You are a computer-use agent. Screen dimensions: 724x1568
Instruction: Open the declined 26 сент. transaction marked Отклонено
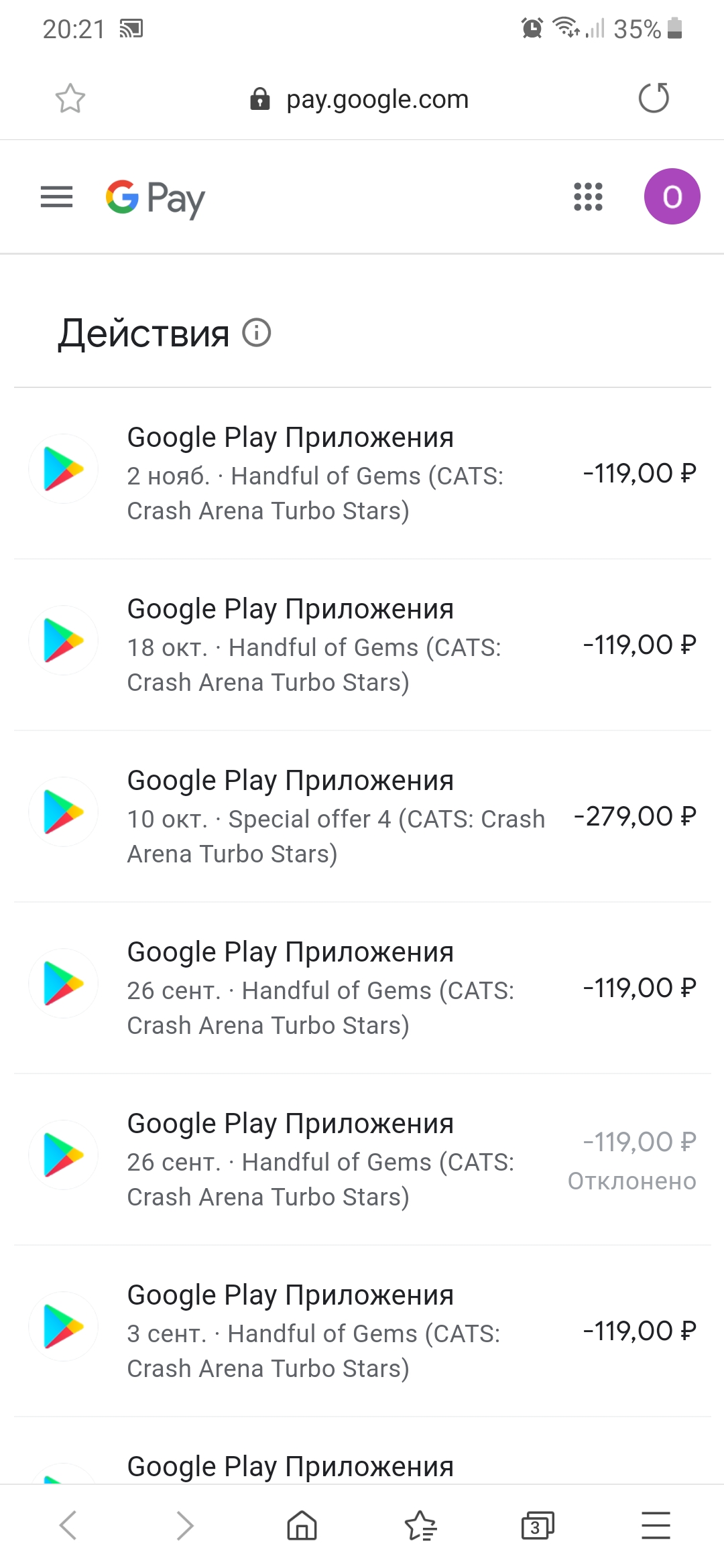362,1159
